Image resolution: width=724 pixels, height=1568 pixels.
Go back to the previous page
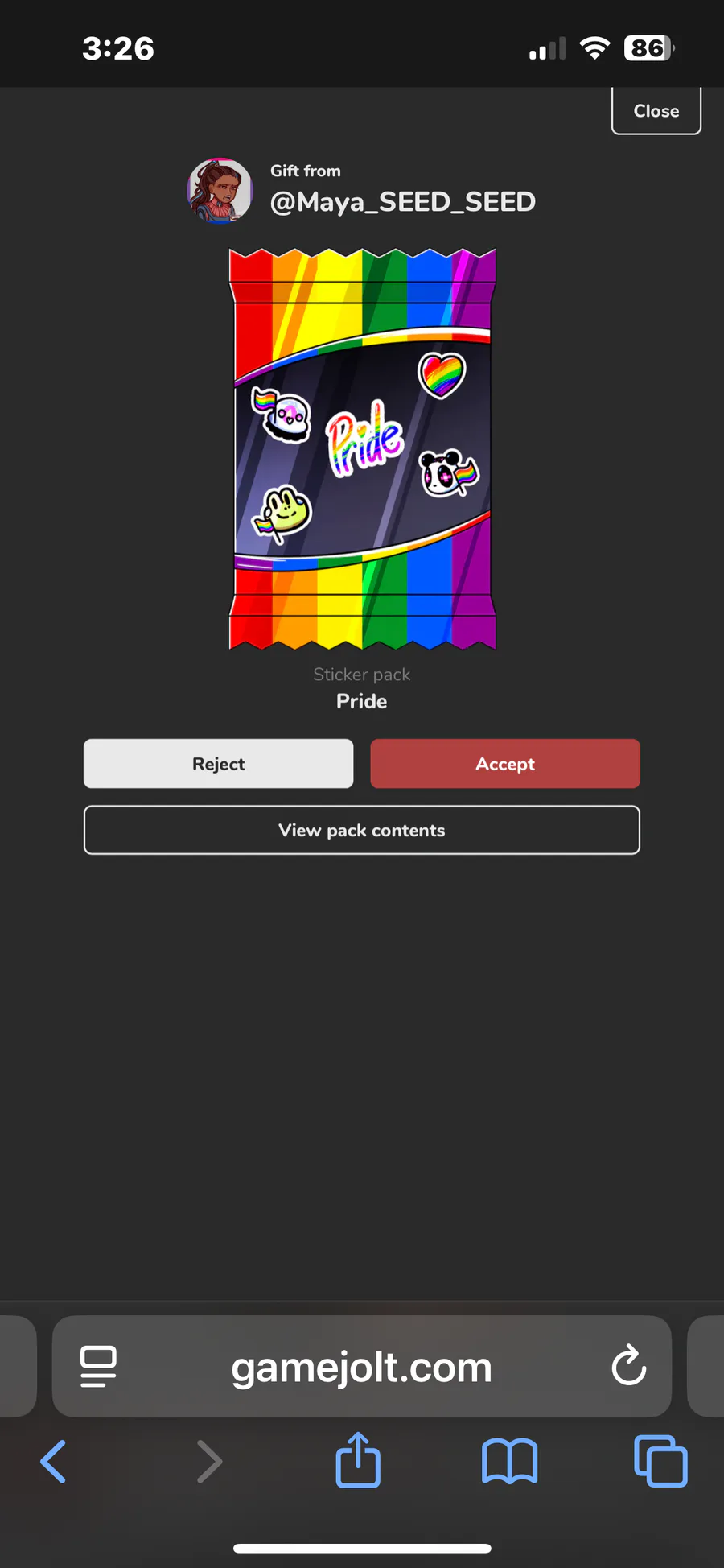pos(53,1461)
